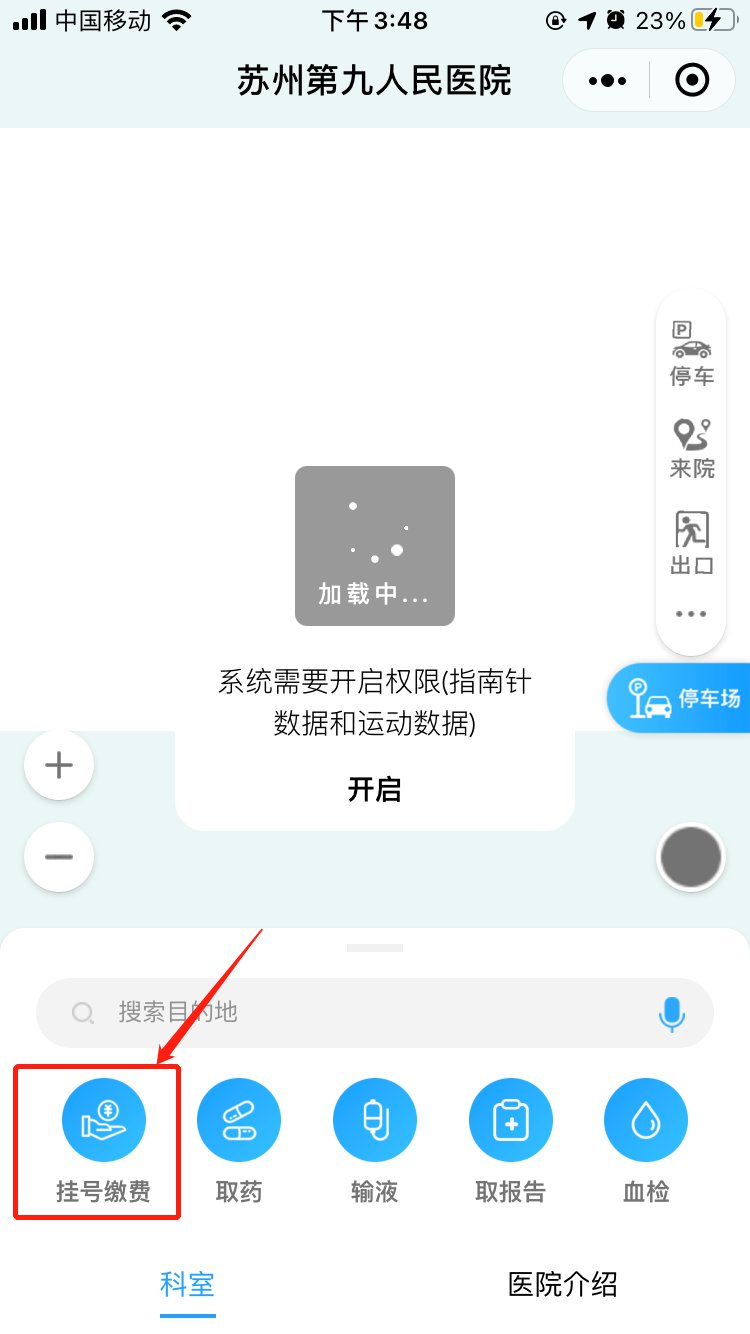Zoom in on the map

tap(59, 766)
